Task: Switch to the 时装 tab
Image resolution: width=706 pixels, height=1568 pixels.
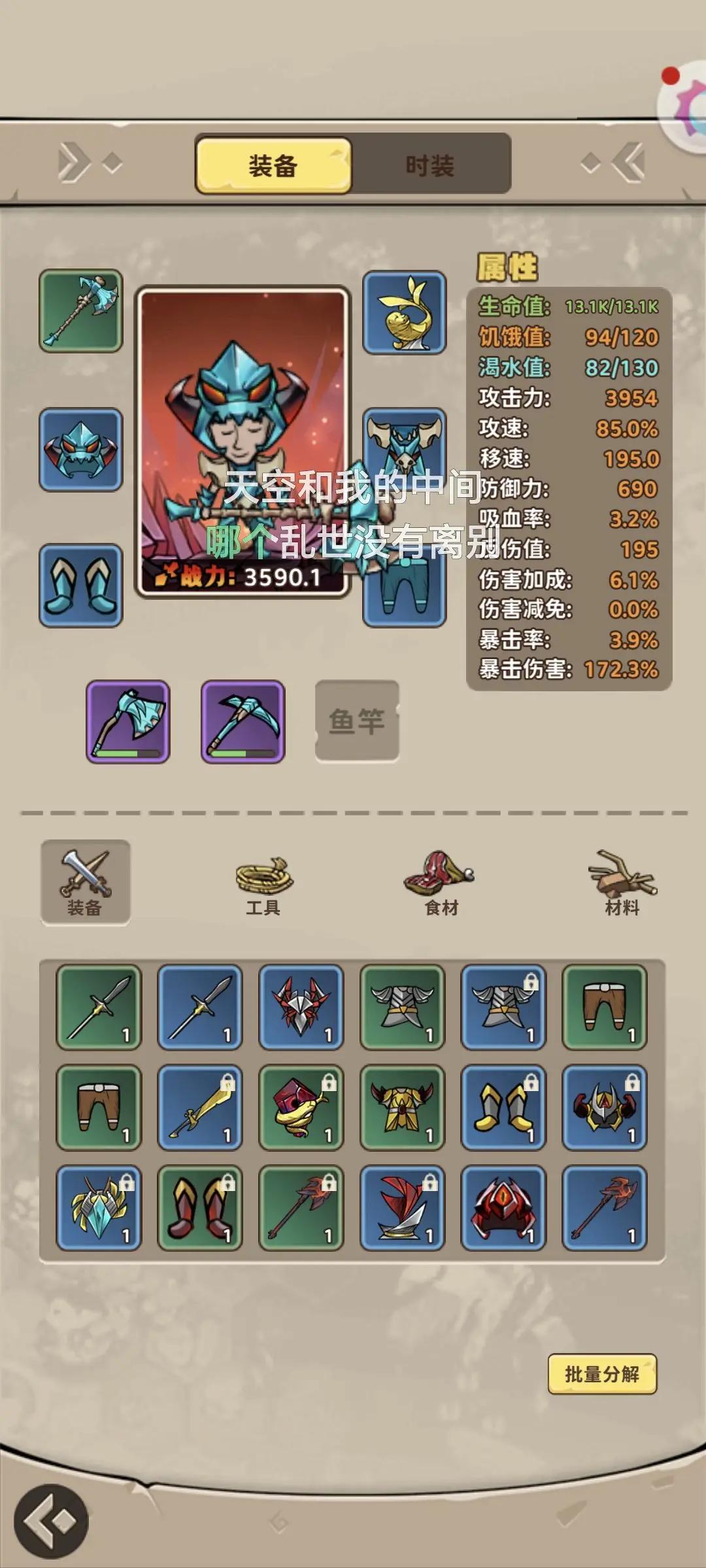Action: [429, 165]
